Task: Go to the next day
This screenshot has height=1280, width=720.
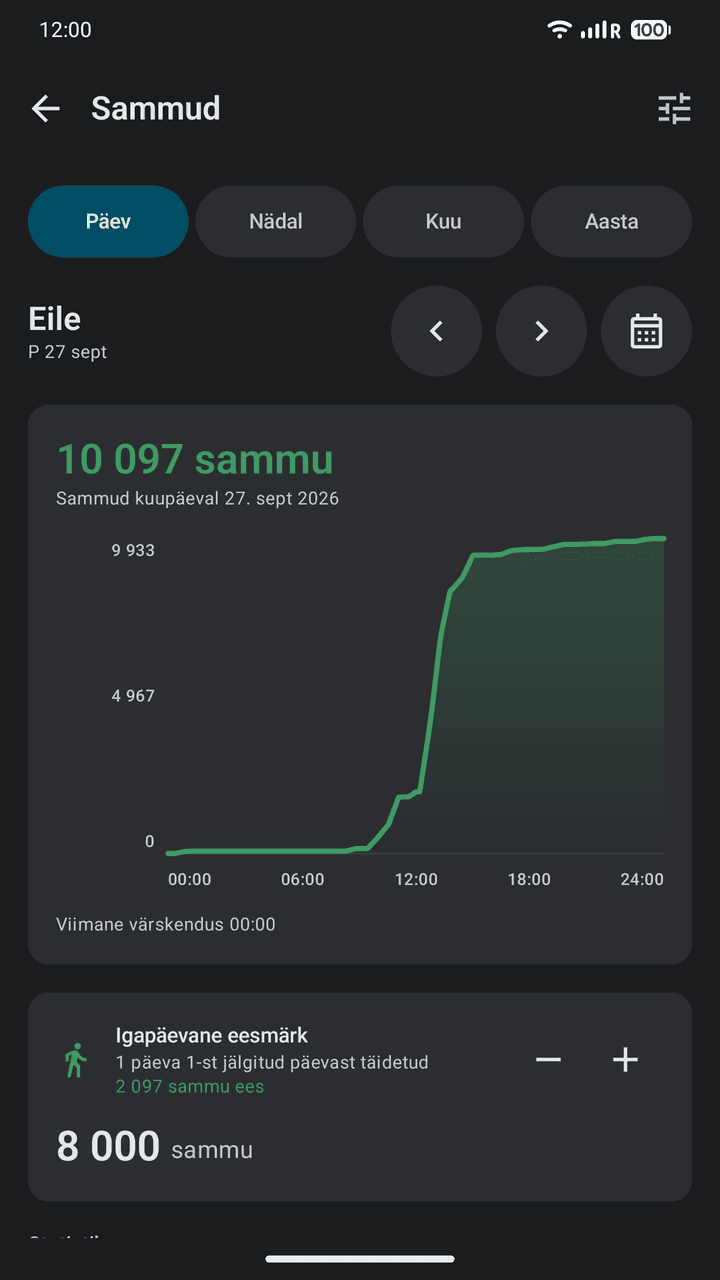Action: [x=541, y=331]
